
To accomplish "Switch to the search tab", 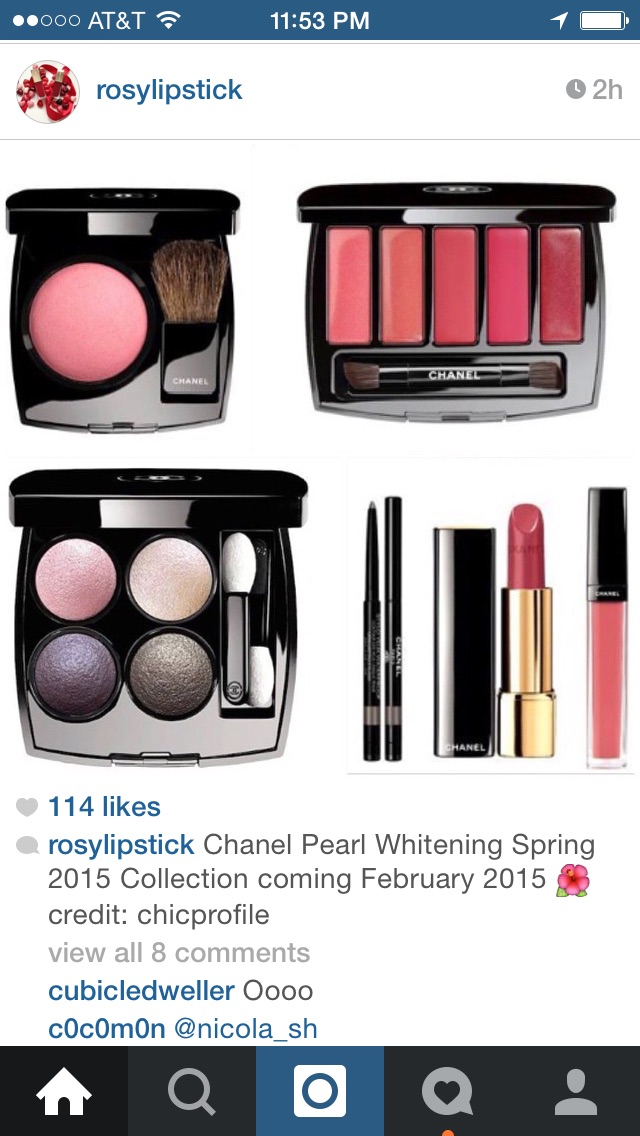I will coord(192,1091).
